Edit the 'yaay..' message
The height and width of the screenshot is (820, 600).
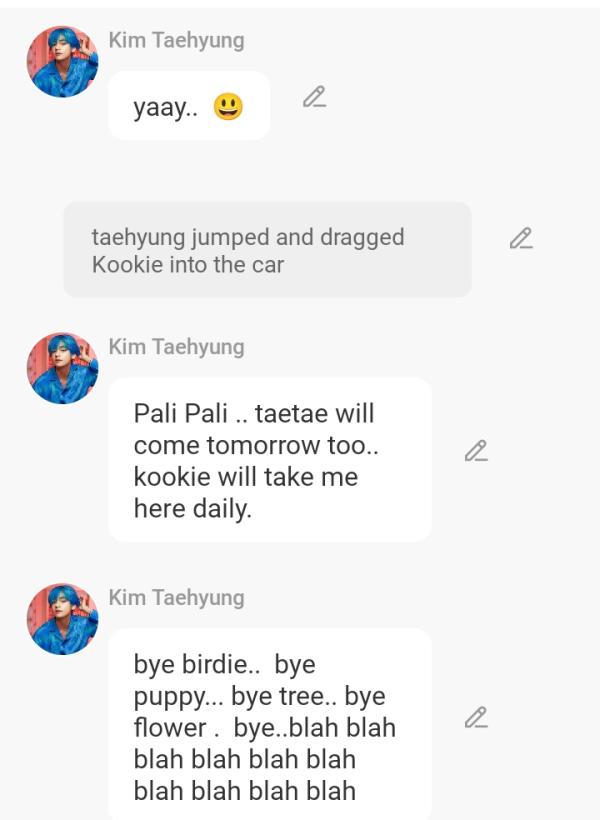point(315,97)
